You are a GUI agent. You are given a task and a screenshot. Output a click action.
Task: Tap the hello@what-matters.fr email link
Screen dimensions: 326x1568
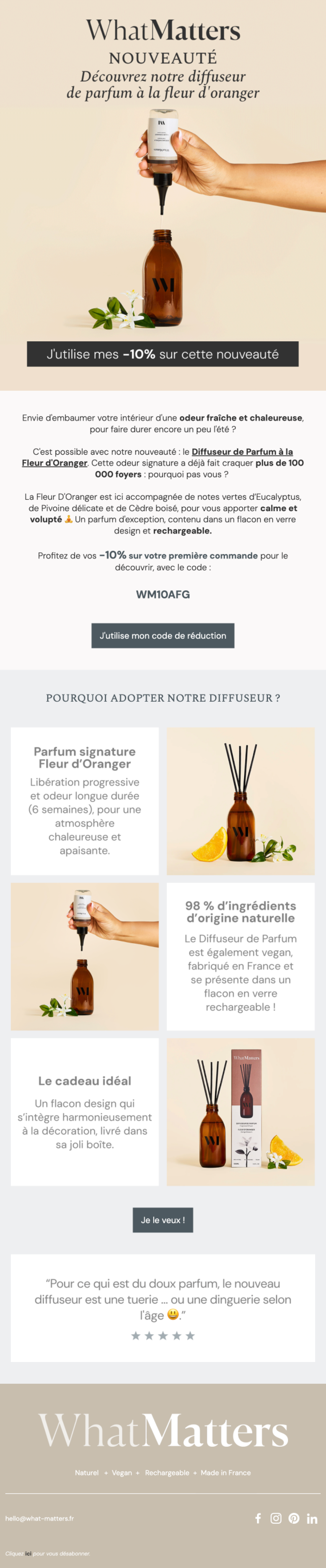point(40,1518)
